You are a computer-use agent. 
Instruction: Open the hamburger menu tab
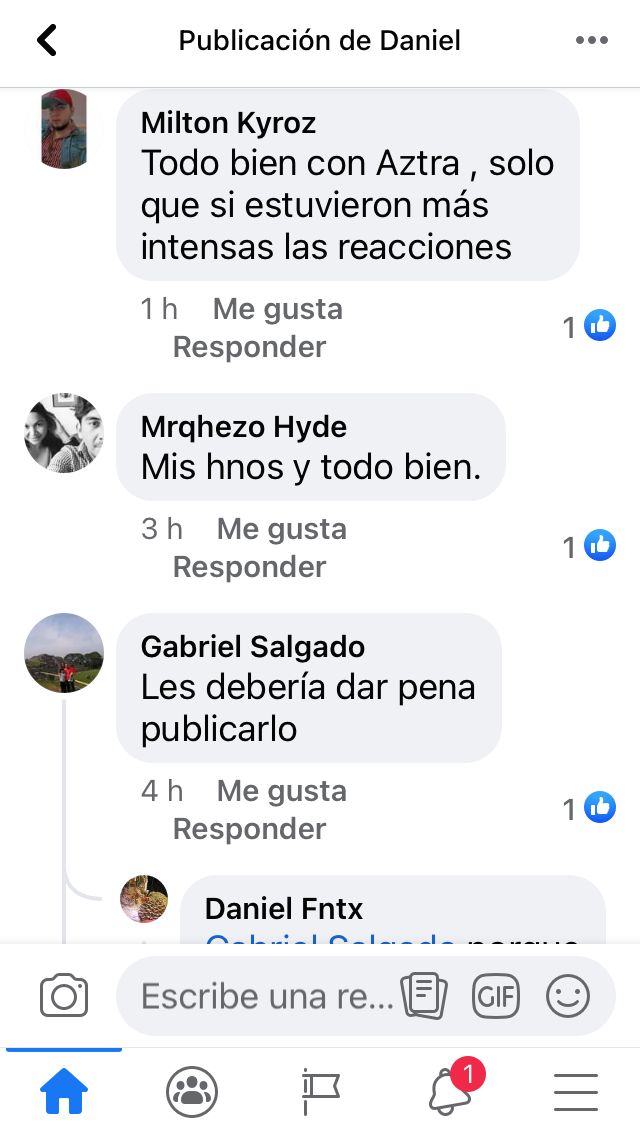coord(576,1091)
